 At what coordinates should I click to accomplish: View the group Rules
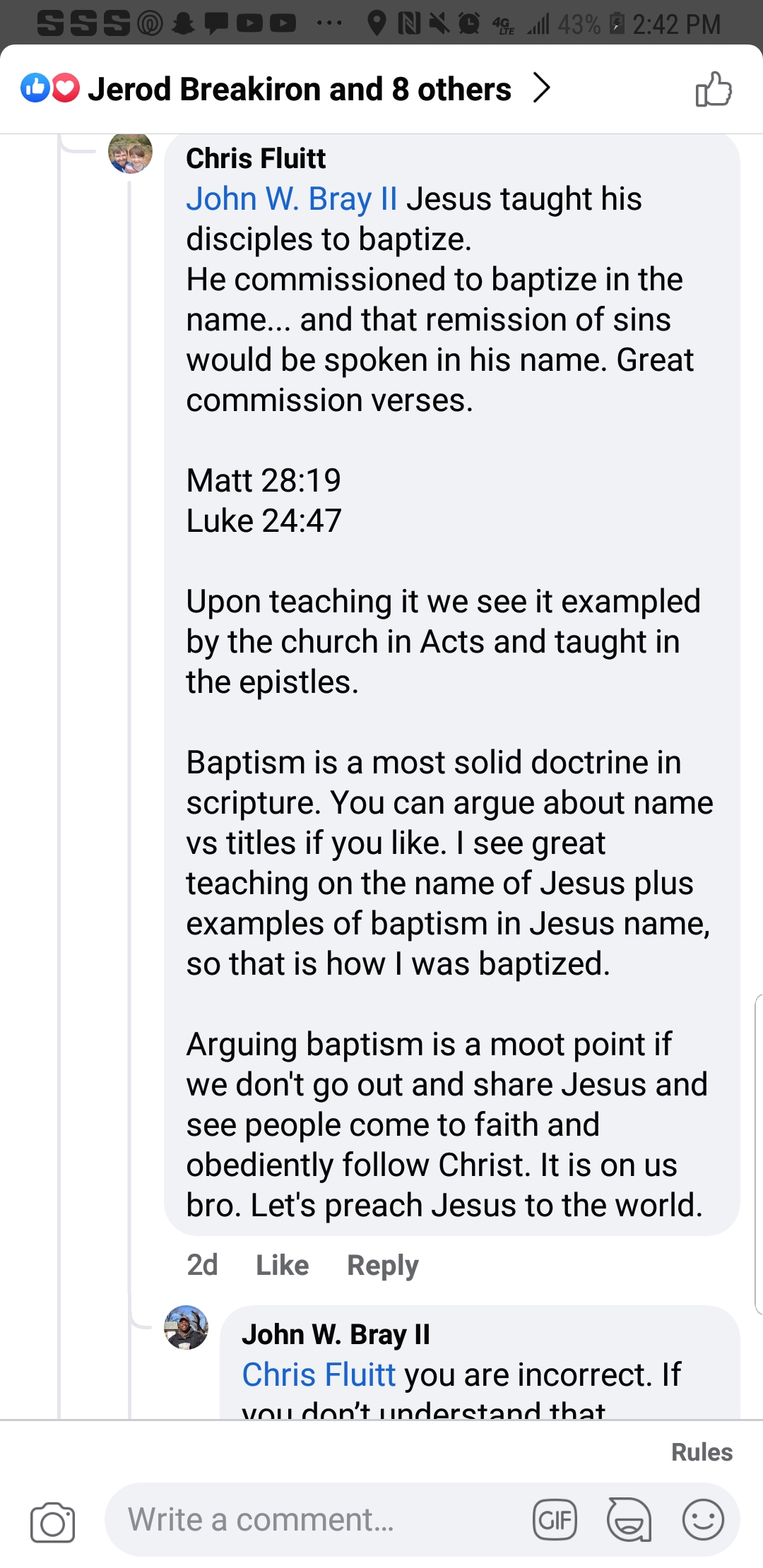(701, 1452)
